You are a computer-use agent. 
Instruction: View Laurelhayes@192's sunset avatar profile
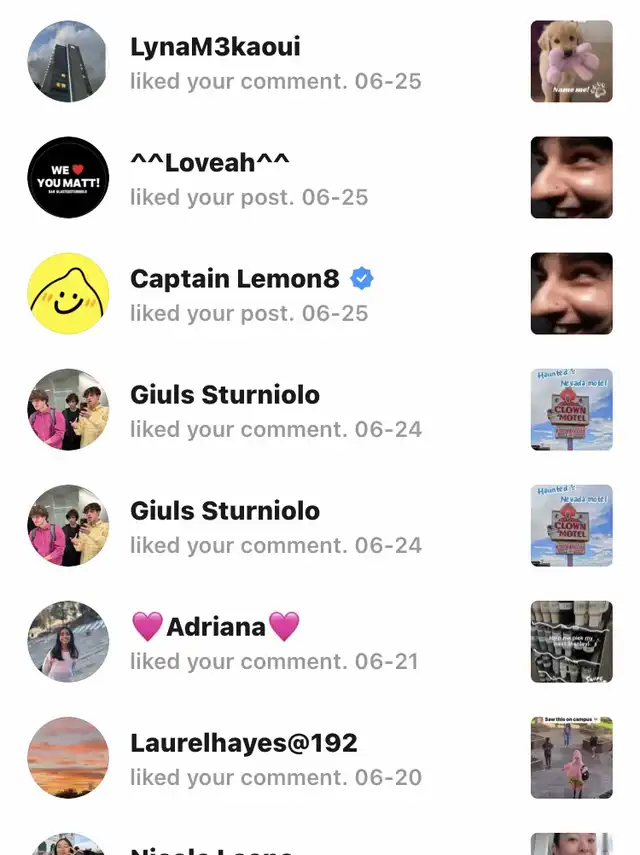[68, 758]
